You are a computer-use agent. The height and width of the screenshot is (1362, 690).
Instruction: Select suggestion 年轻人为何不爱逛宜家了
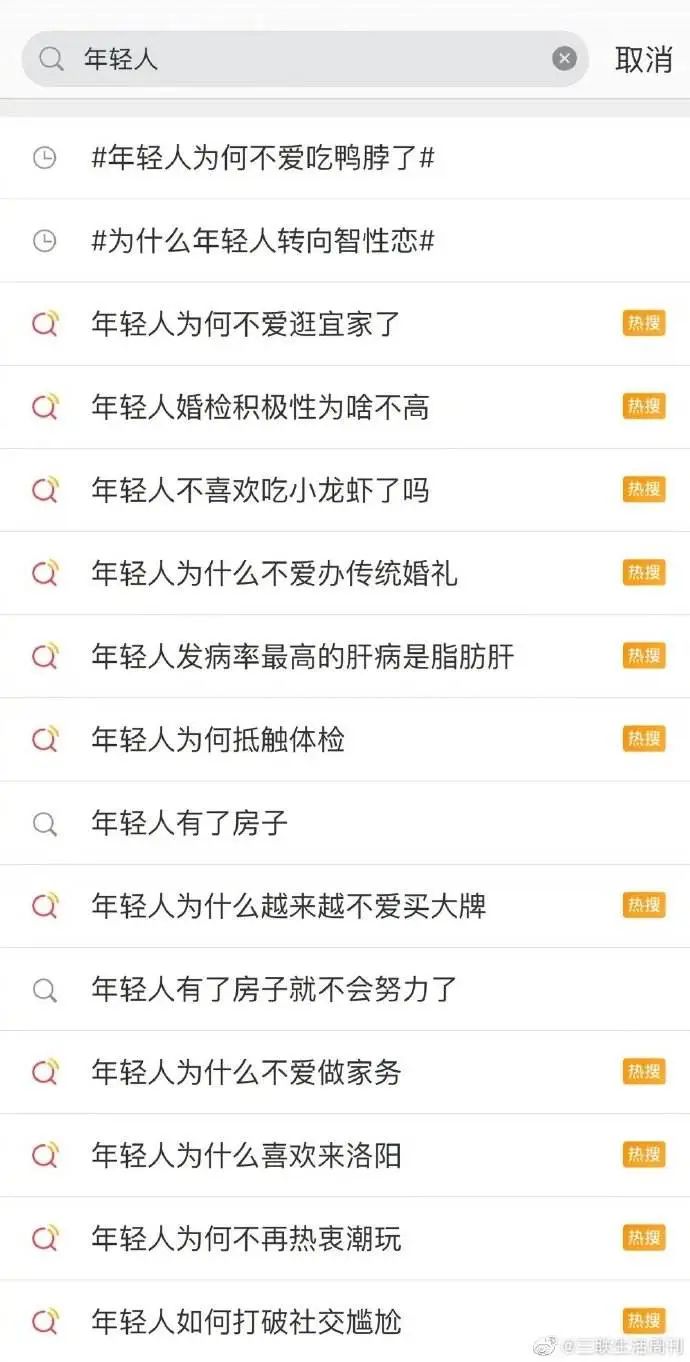246,324
